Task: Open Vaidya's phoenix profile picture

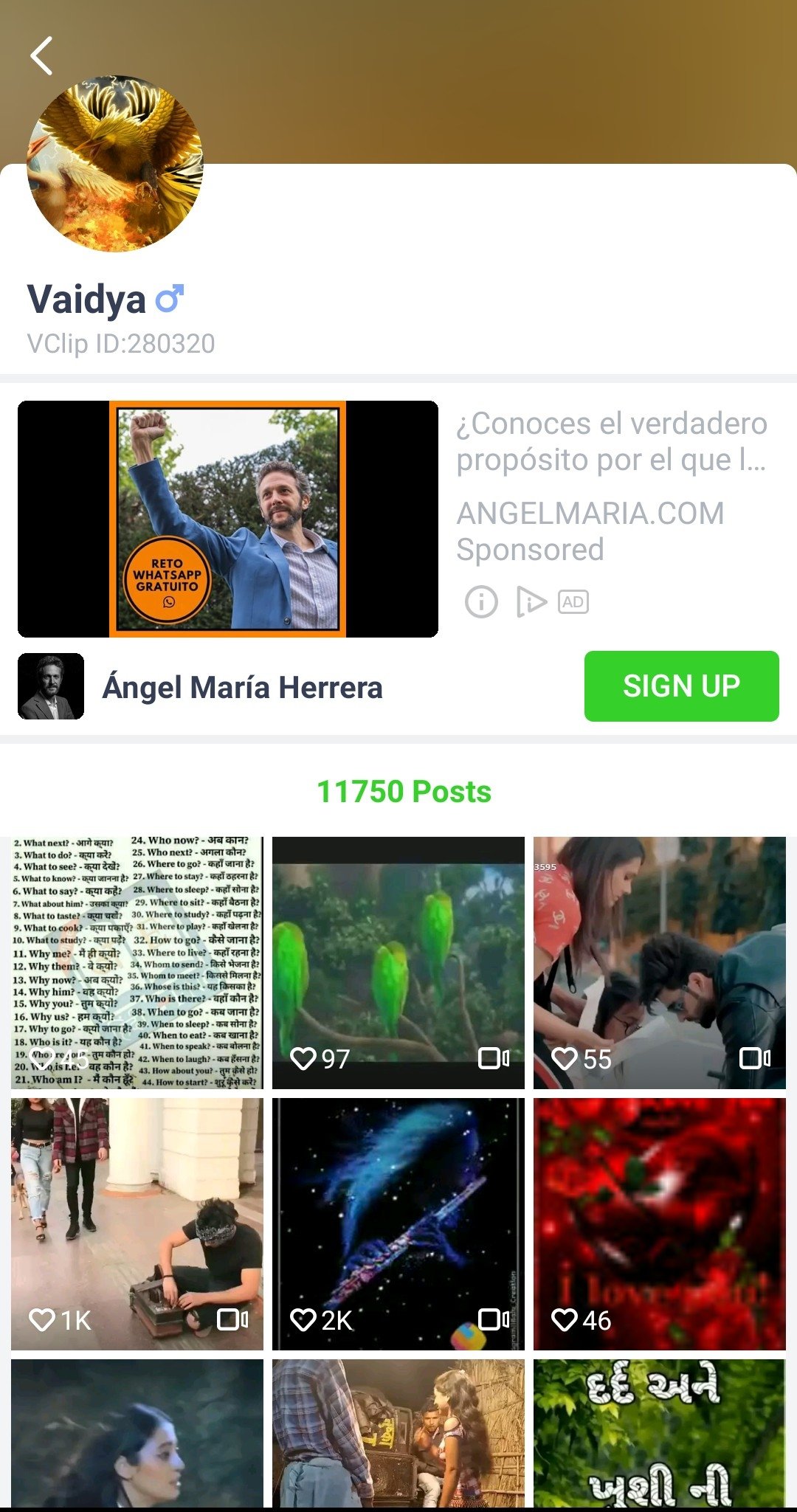Action: coord(115,164)
